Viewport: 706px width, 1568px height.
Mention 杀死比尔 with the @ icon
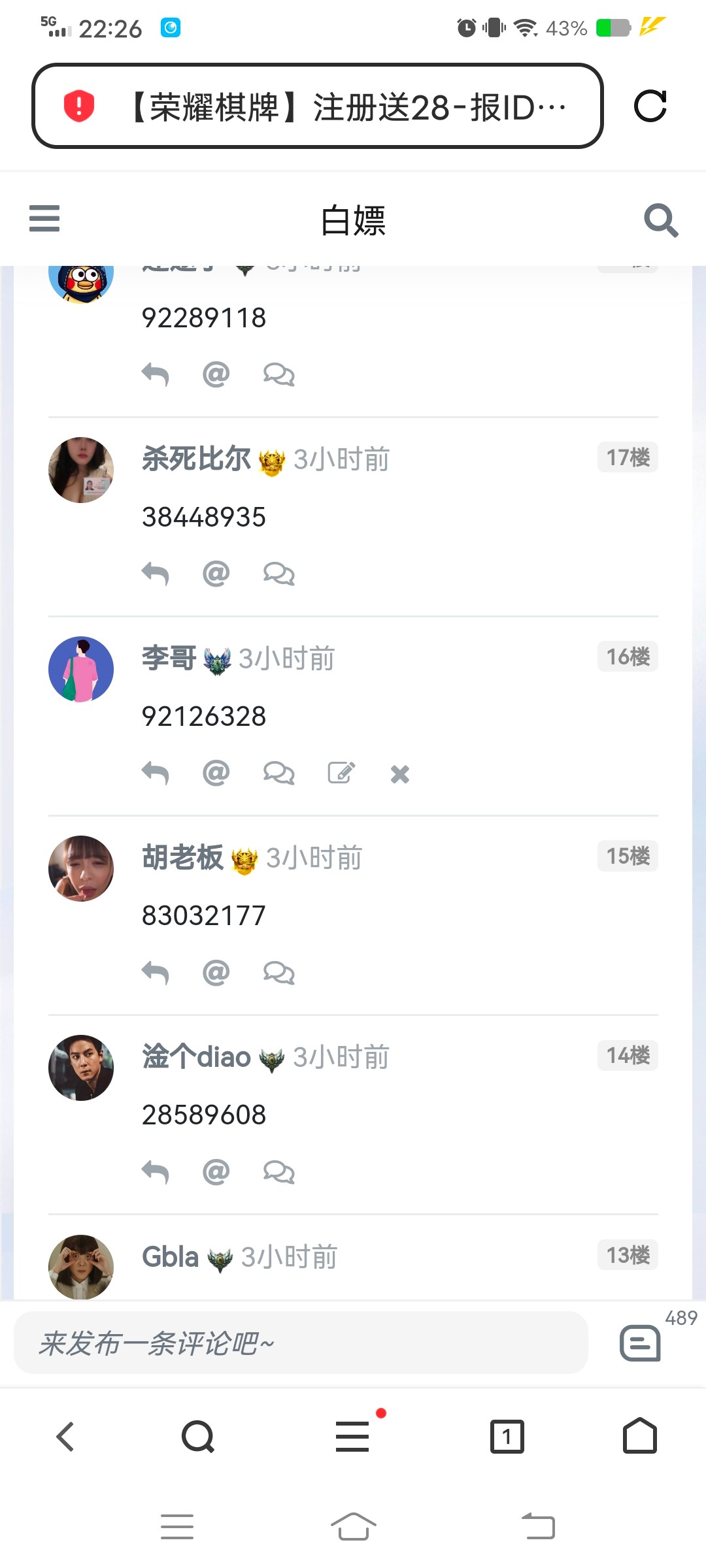216,574
